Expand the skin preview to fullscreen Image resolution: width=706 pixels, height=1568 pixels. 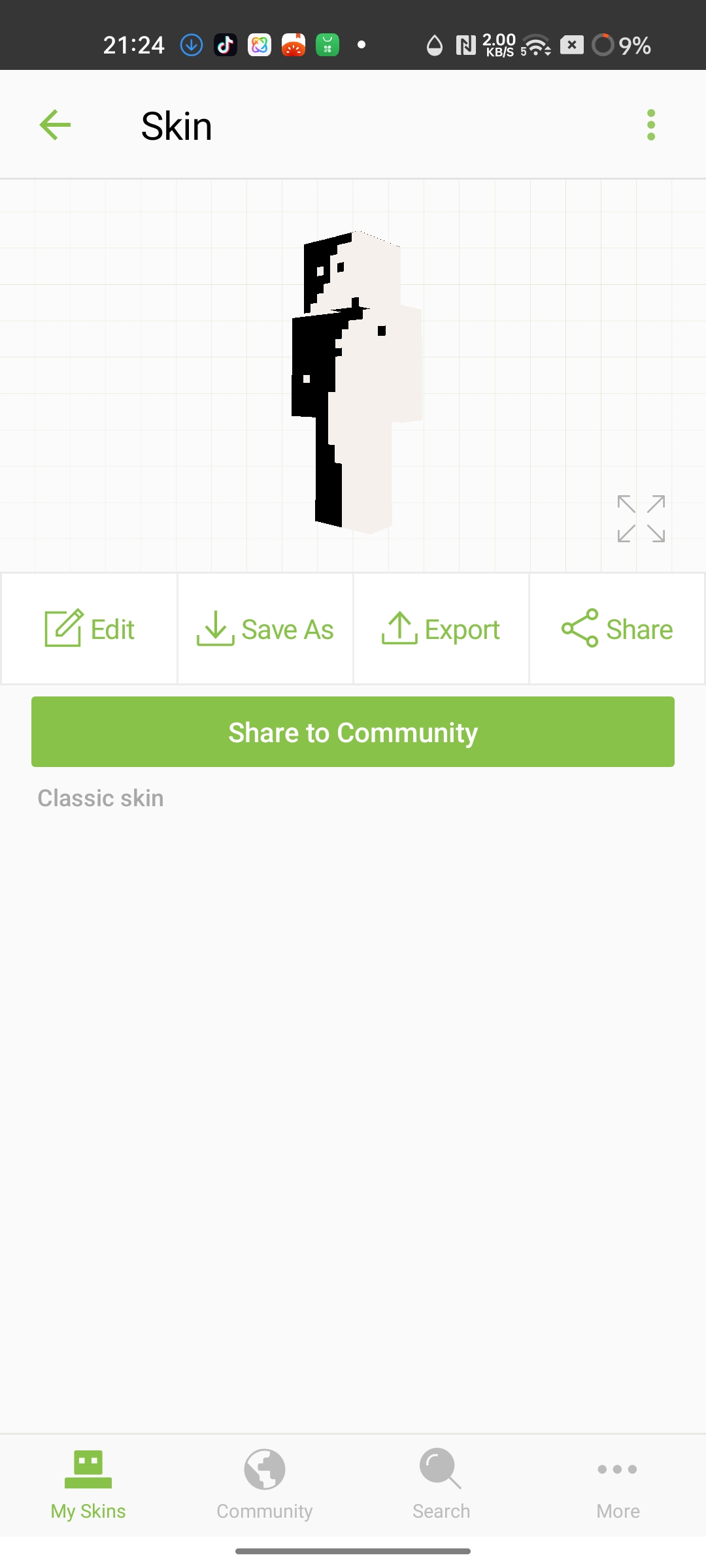click(641, 519)
